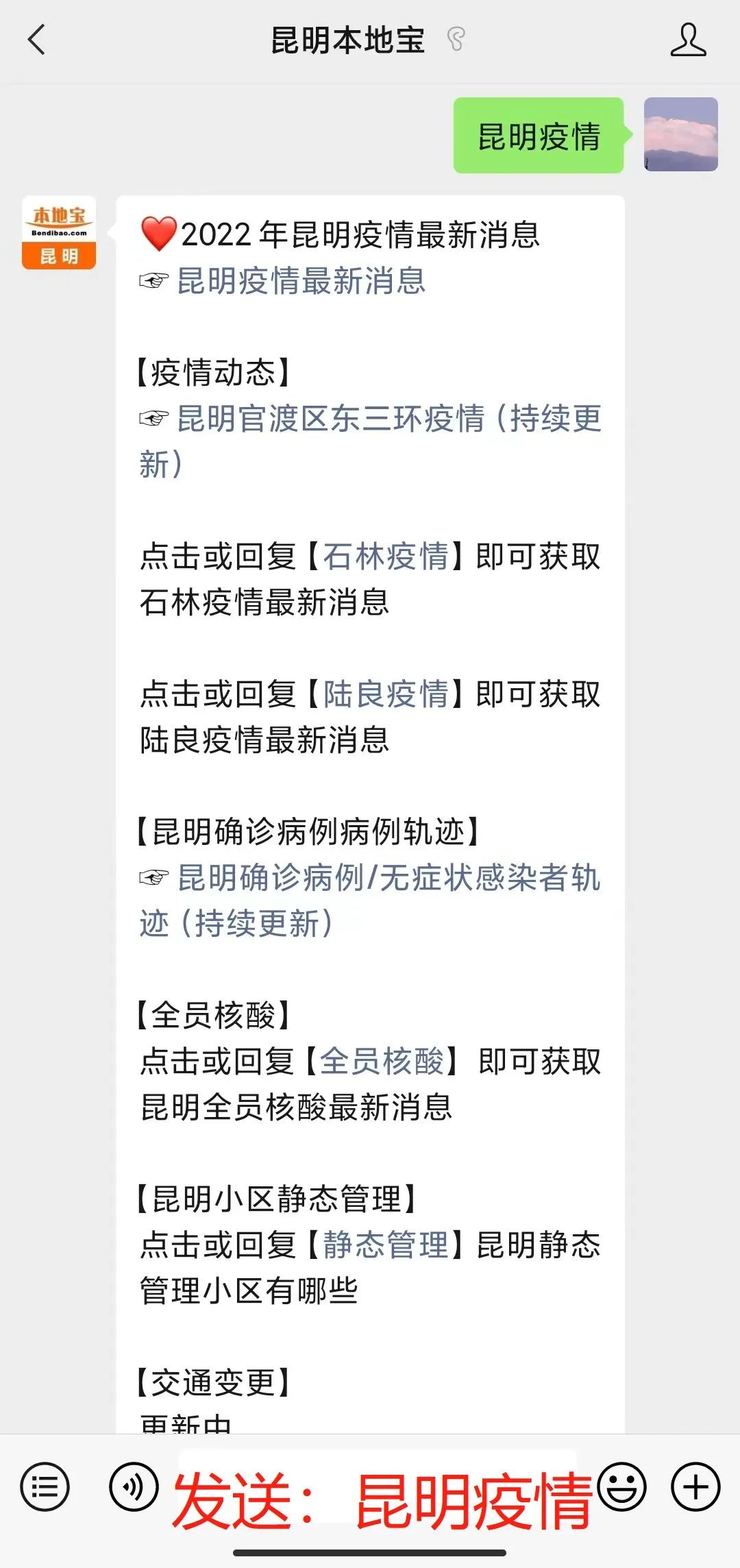Open the account menu list icon
Image resolution: width=740 pixels, height=1568 pixels.
click(x=45, y=1487)
